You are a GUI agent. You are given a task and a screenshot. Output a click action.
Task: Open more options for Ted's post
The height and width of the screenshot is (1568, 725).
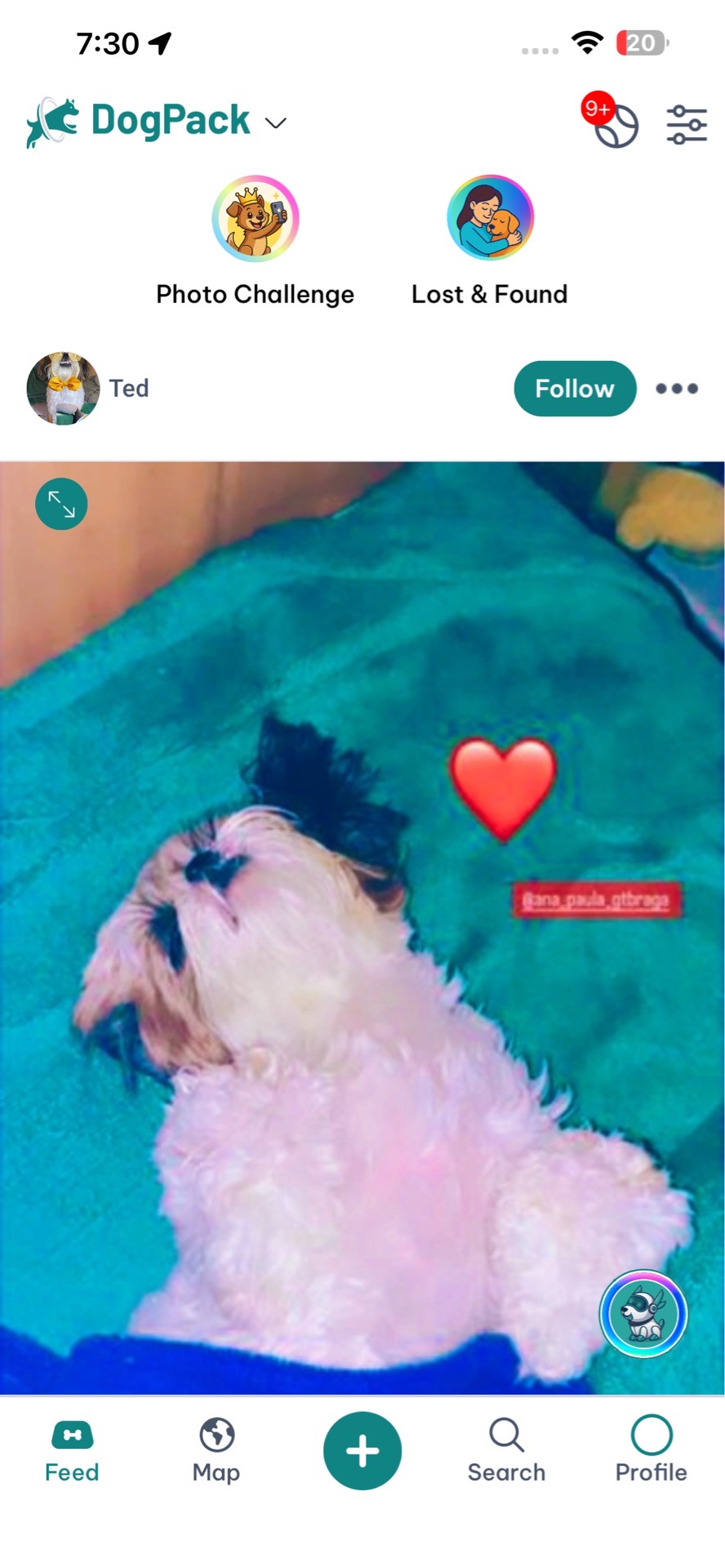(x=677, y=389)
